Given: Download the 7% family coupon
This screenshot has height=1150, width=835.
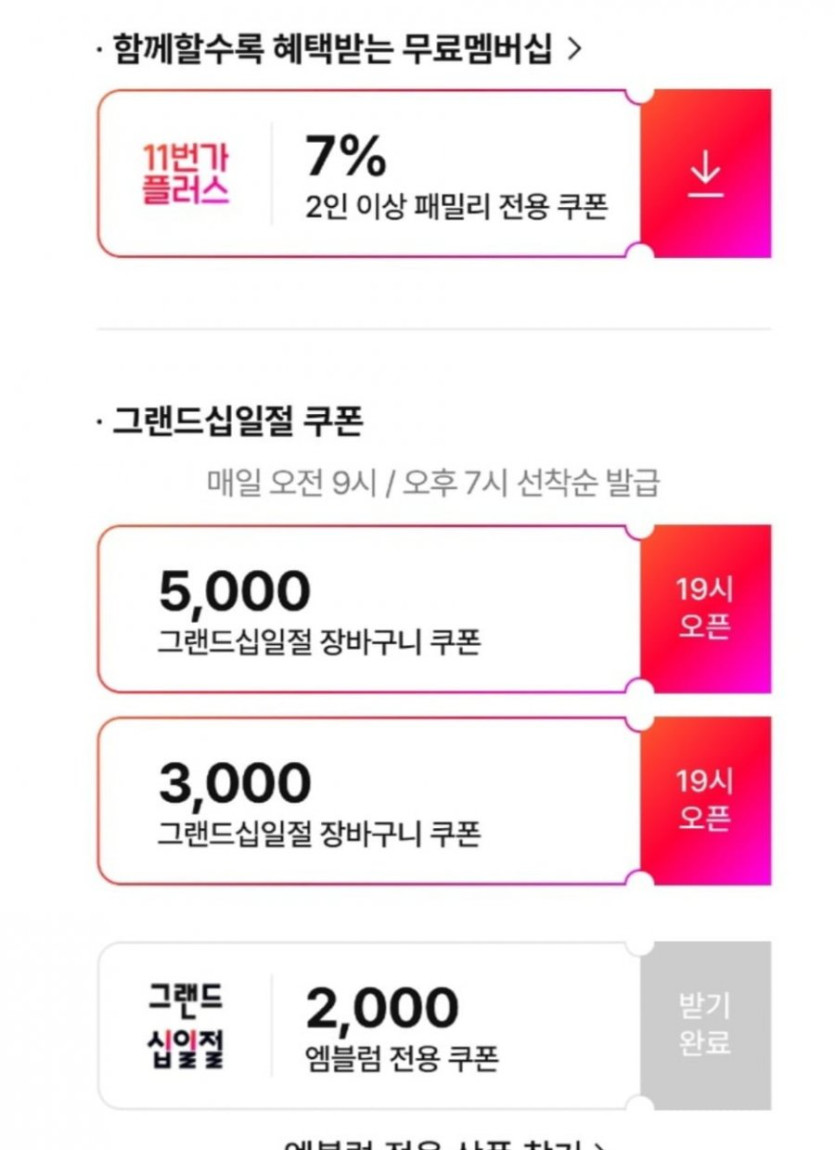Looking at the screenshot, I should [x=705, y=174].
